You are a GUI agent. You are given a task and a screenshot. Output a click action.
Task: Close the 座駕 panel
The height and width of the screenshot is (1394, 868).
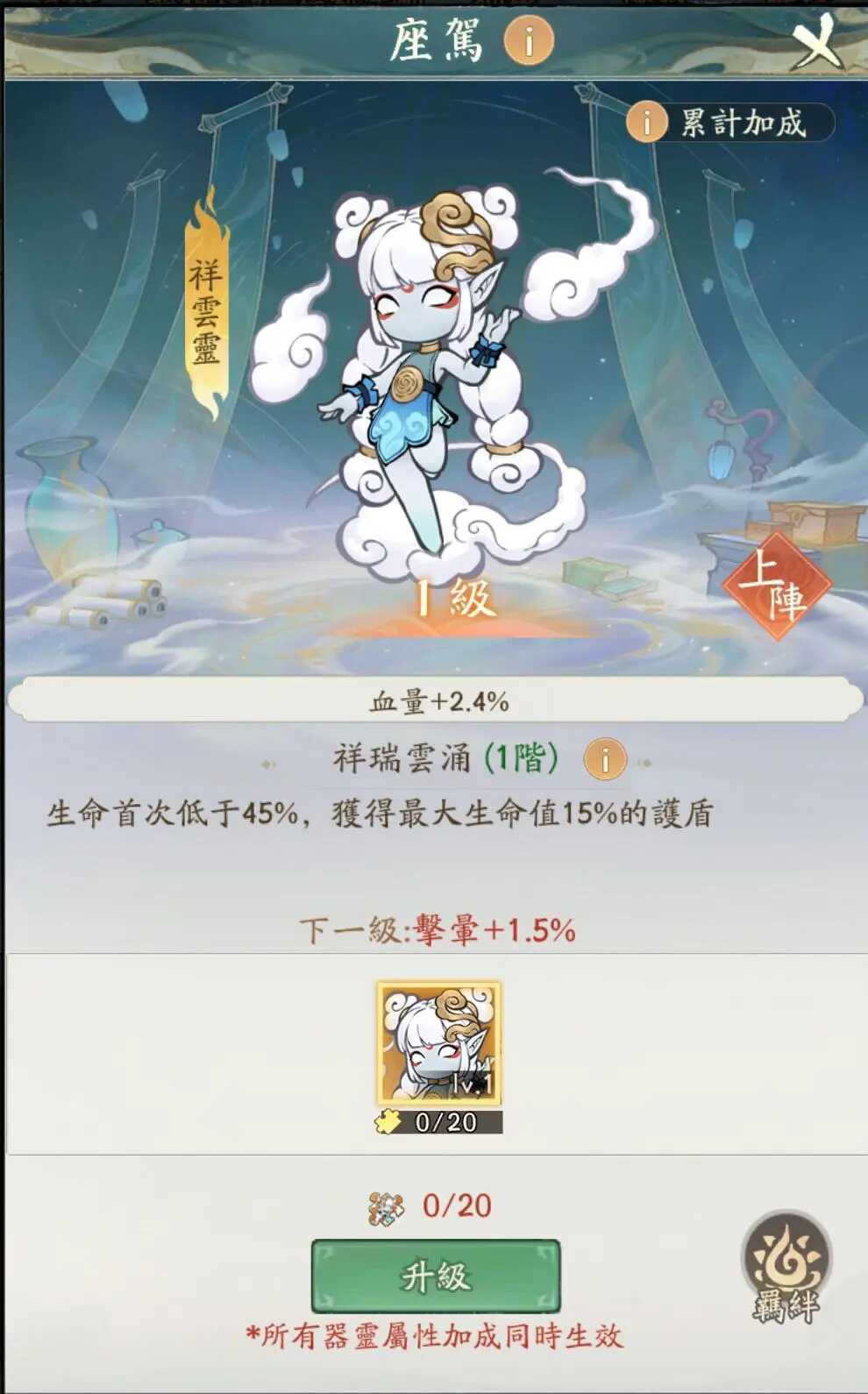[x=817, y=42]
